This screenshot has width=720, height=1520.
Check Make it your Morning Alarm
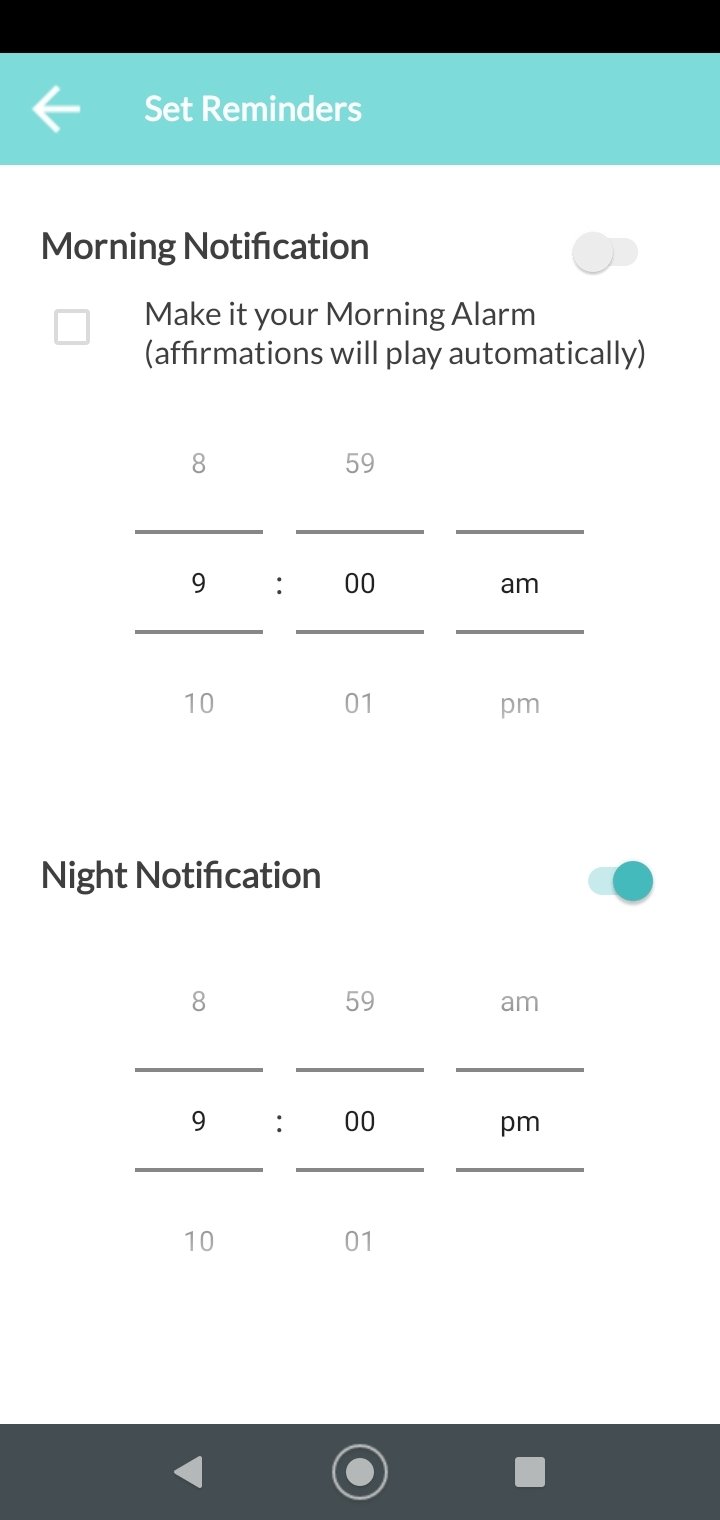(72, 327)
